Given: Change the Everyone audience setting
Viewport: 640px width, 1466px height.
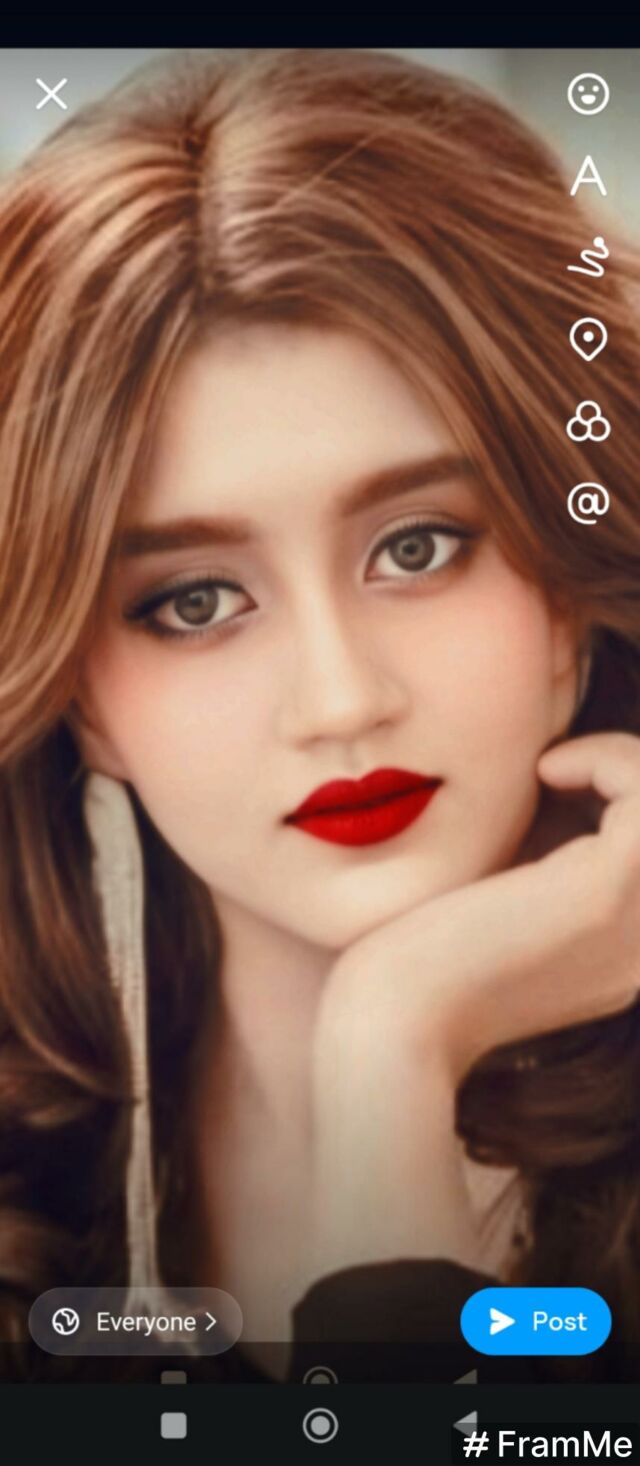Looking at the screenshot, I should click(136, 1321).
